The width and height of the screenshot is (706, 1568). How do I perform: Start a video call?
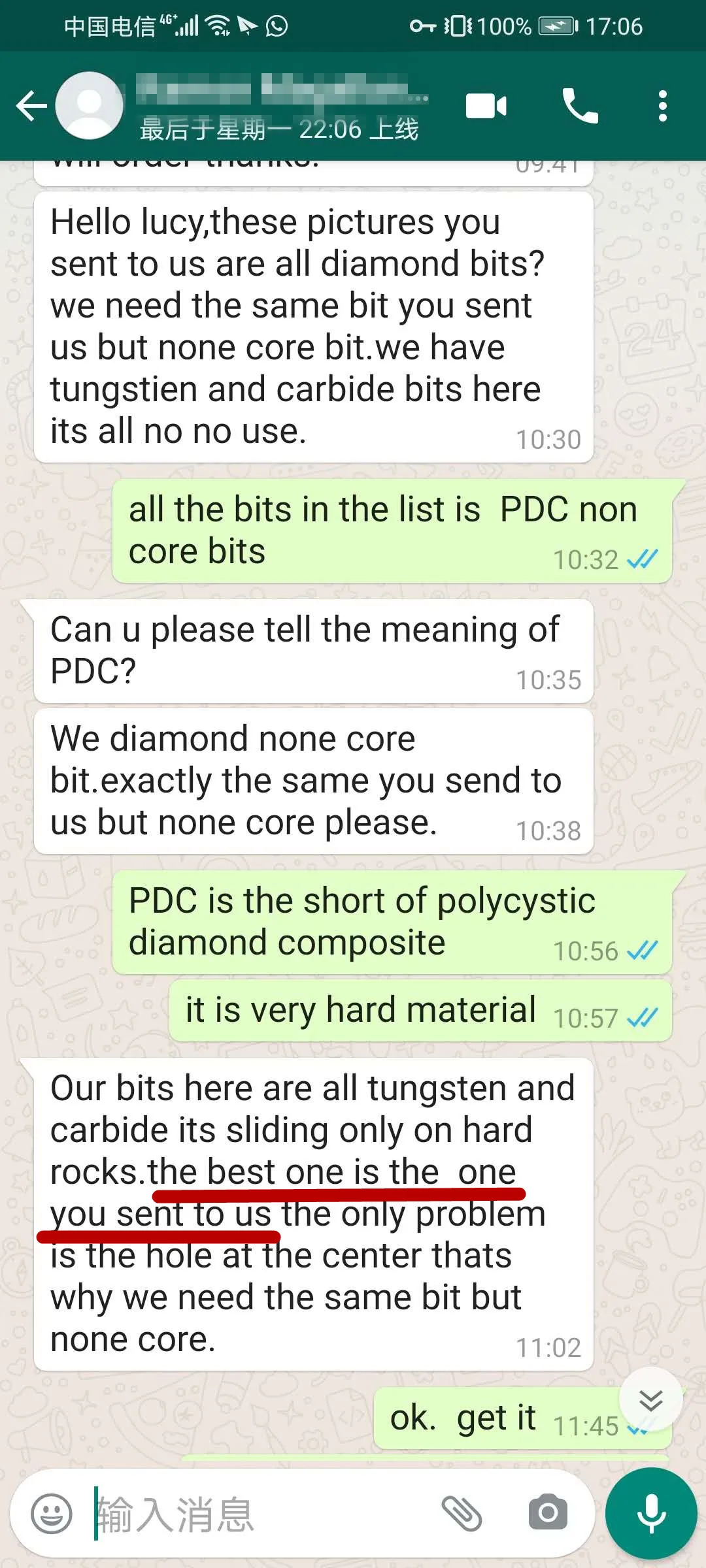[x=486, y=106]
